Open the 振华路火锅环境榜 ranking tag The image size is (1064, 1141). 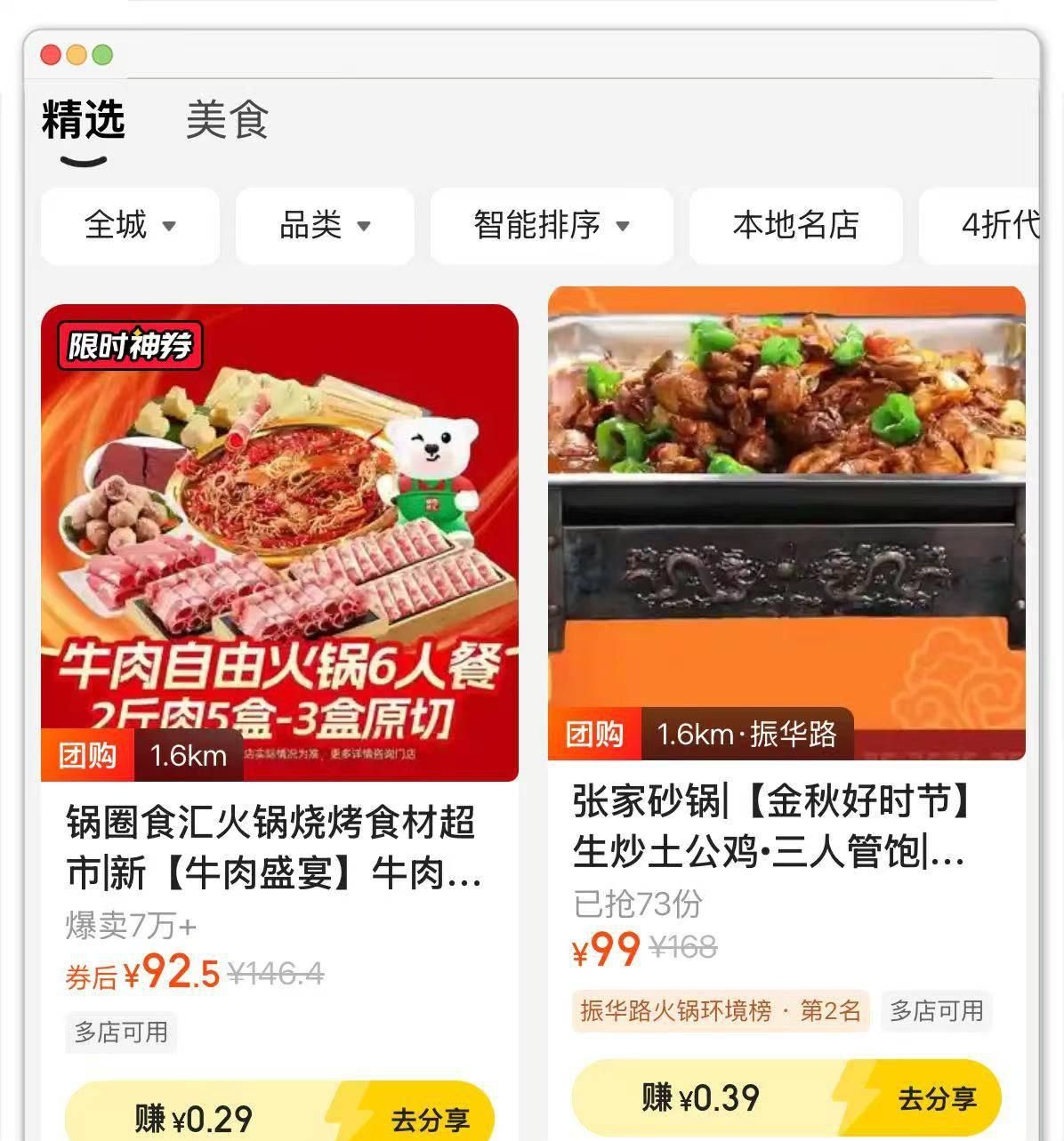click(721, 1011)
